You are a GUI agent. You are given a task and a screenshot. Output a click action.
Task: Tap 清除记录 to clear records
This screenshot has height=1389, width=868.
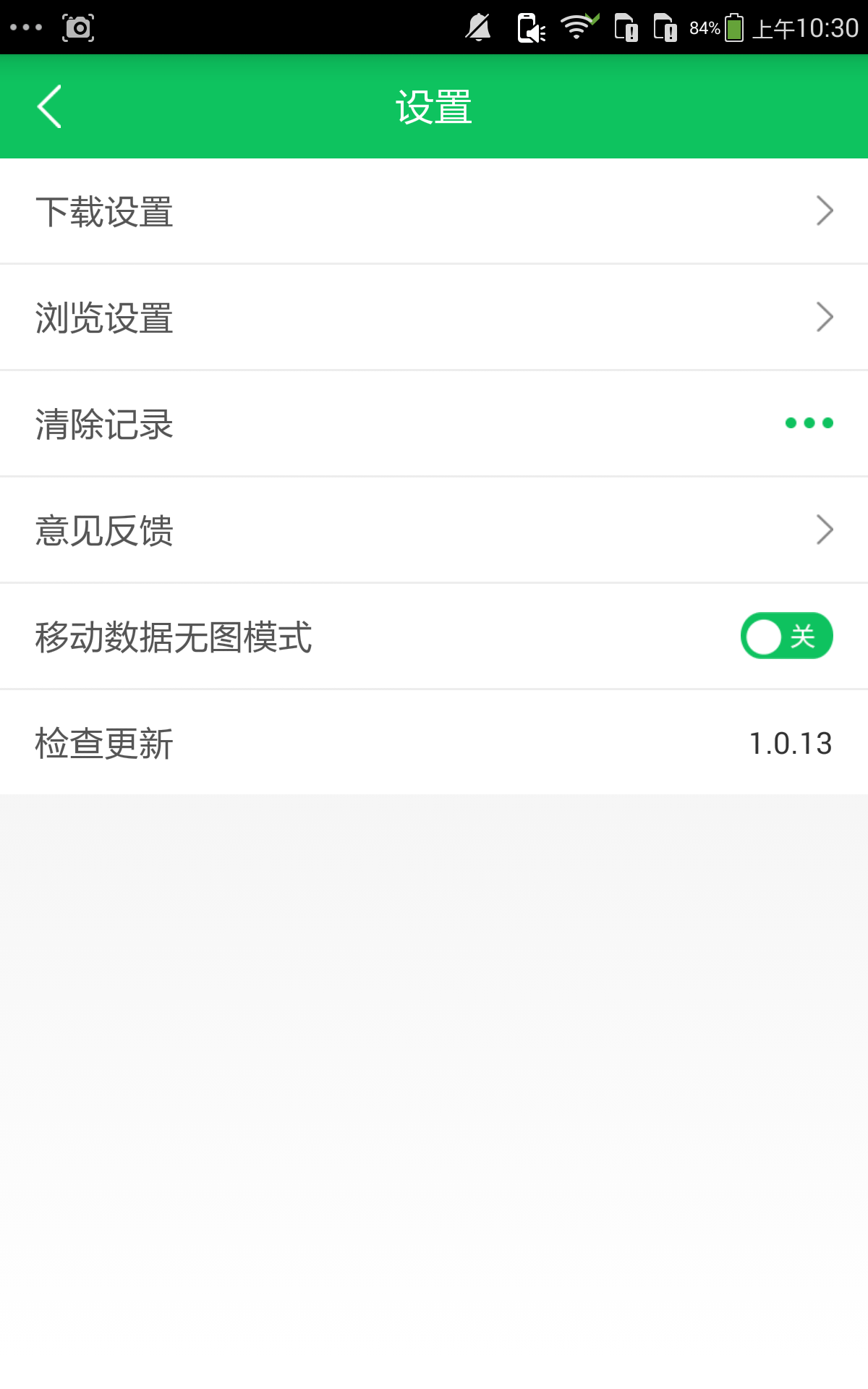click(434, 424)
